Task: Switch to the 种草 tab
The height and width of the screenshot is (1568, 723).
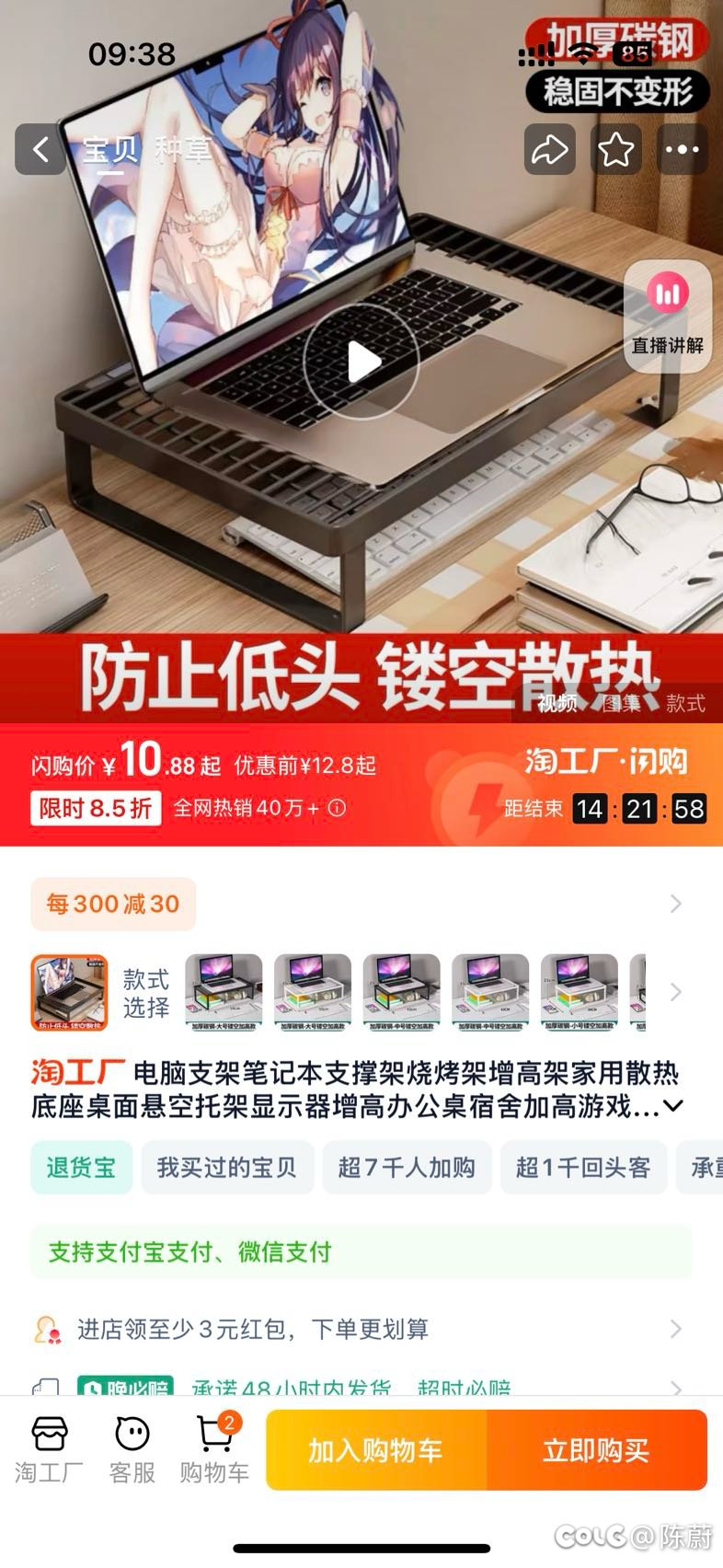Action: pos(182,149)
